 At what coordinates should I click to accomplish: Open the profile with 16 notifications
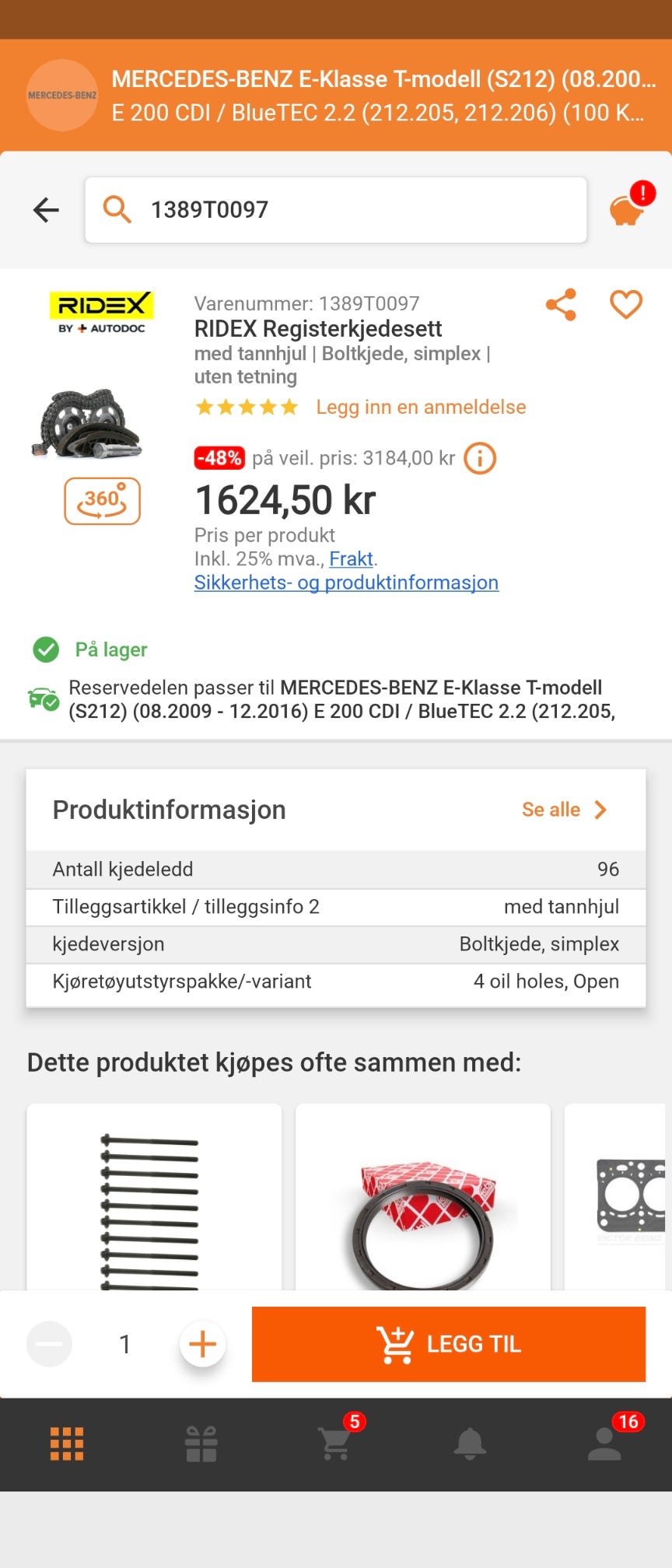604,1445
